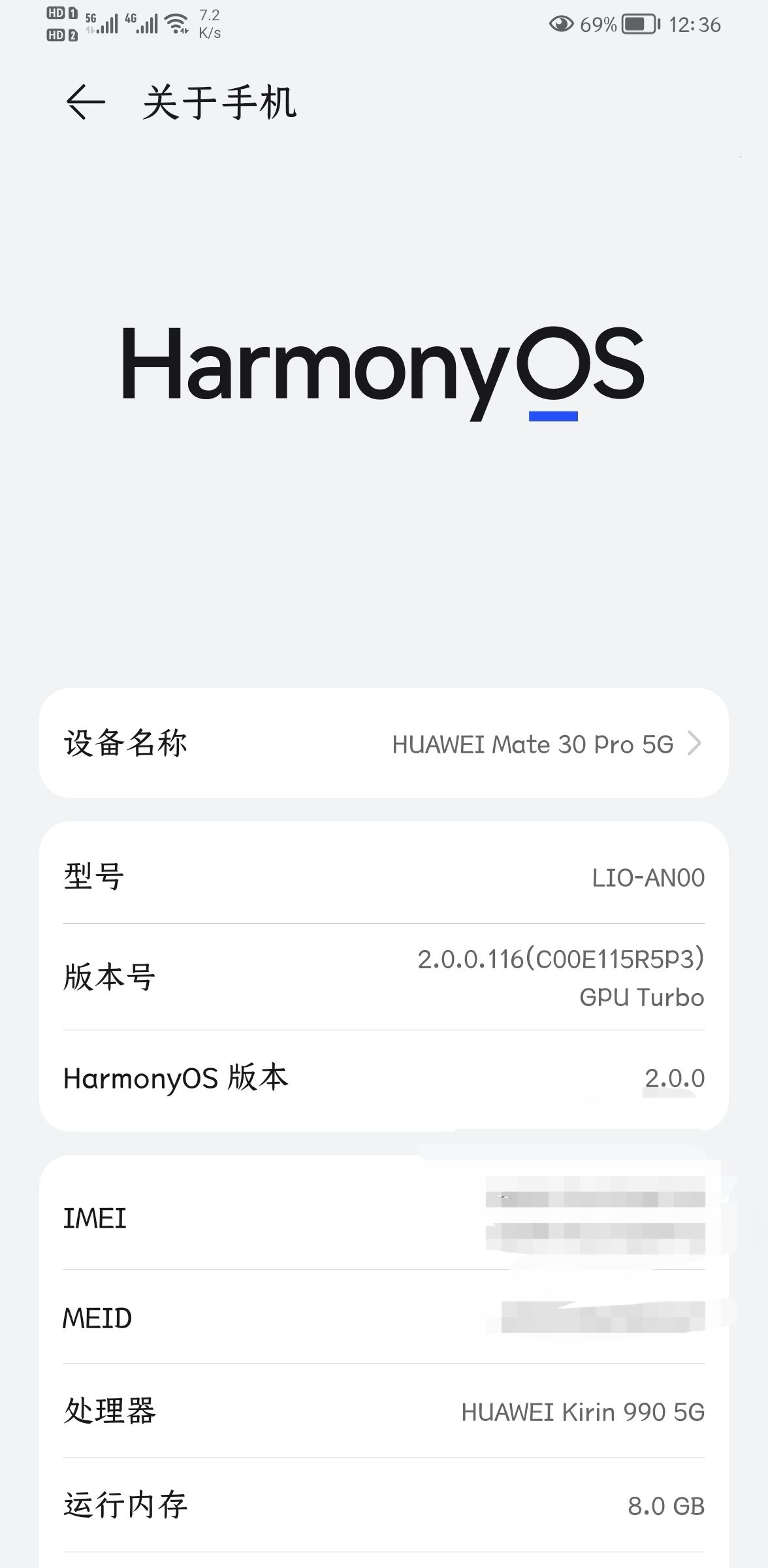Screen dimensions: 768x1568
Task: Open 设备名称 HUAWEI Mate 30 Pro 5G
Action: tap(384, 743)
